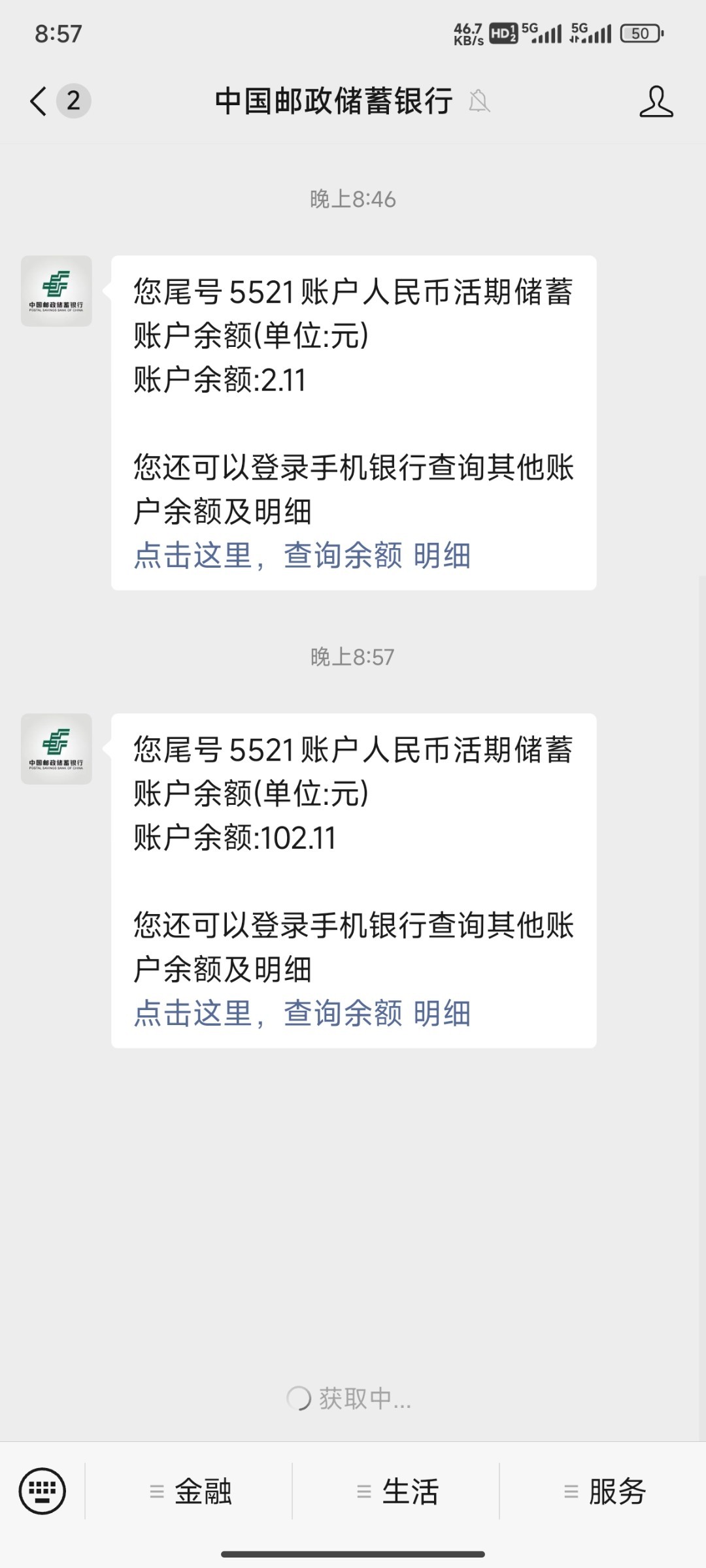Open the bank avatar on the 8:46 message

pos(56,291)
